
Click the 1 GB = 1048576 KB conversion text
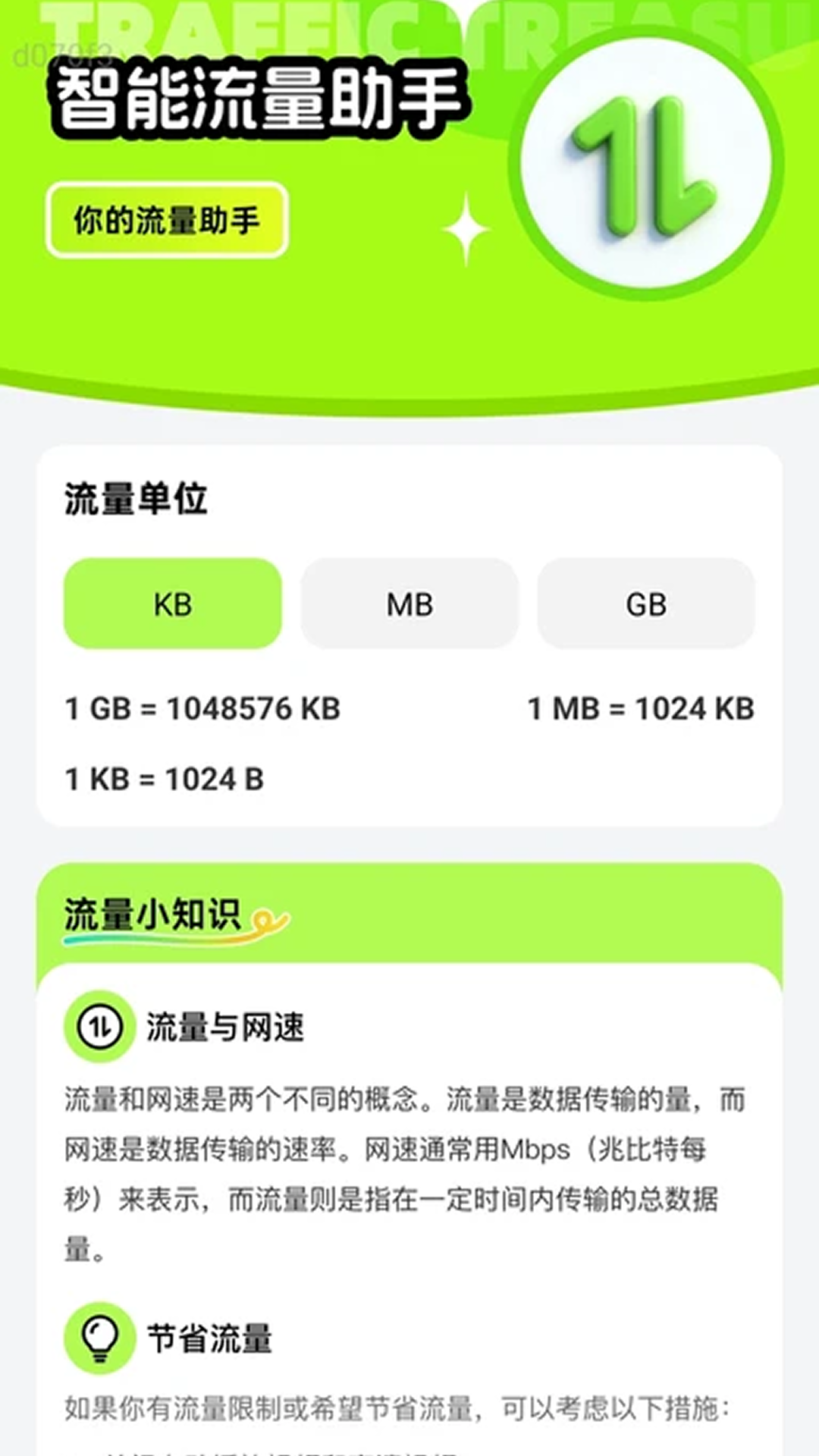click(x=201, y=709)
